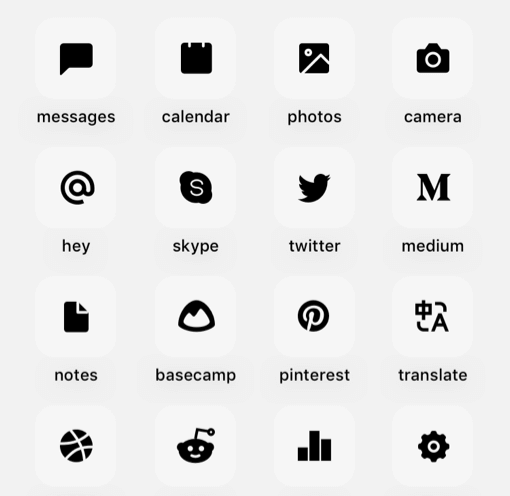
Task: Open the photos app
Action: point(314,59)
